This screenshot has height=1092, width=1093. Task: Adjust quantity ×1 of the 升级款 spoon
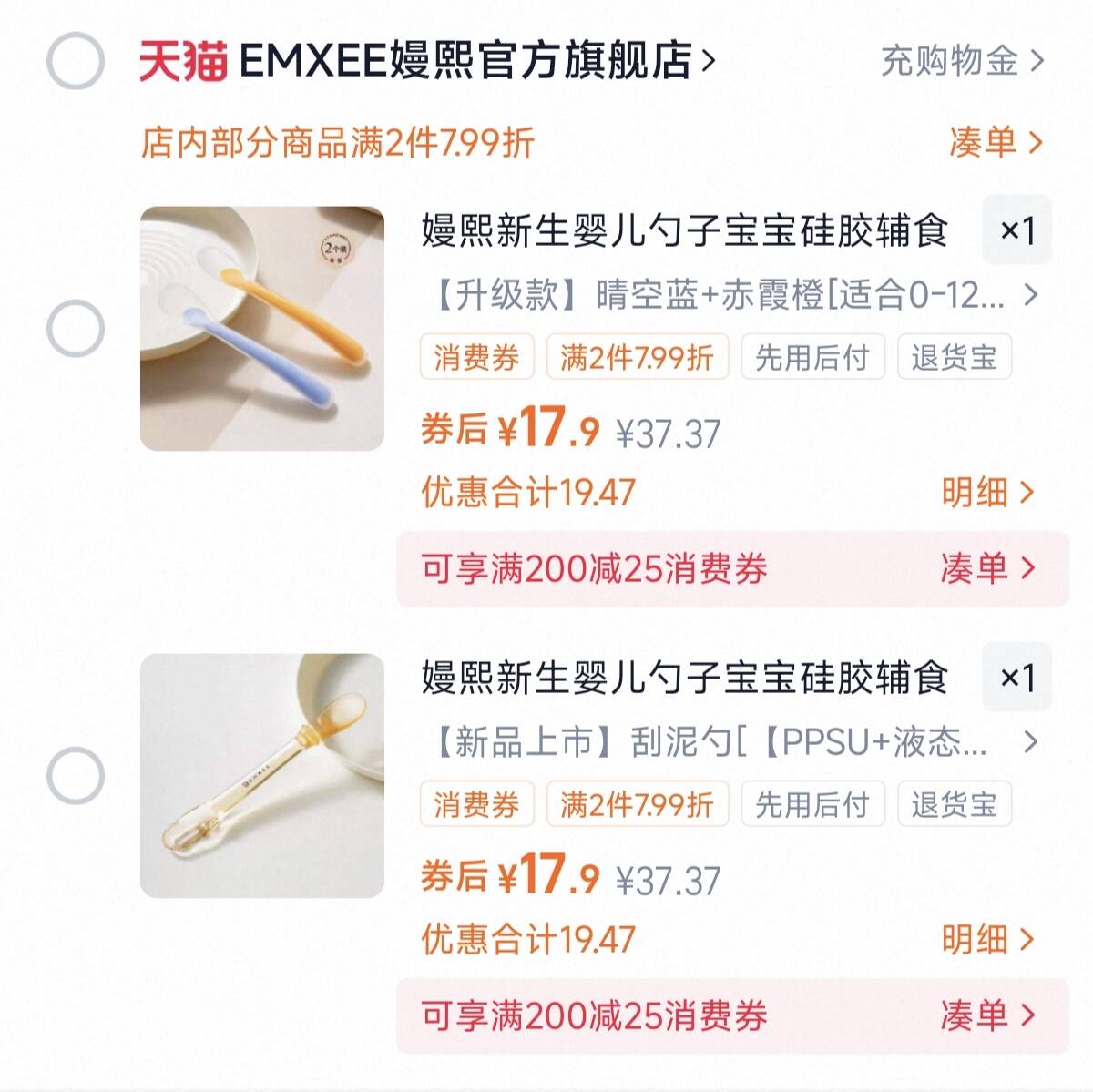pos(1016,230)
